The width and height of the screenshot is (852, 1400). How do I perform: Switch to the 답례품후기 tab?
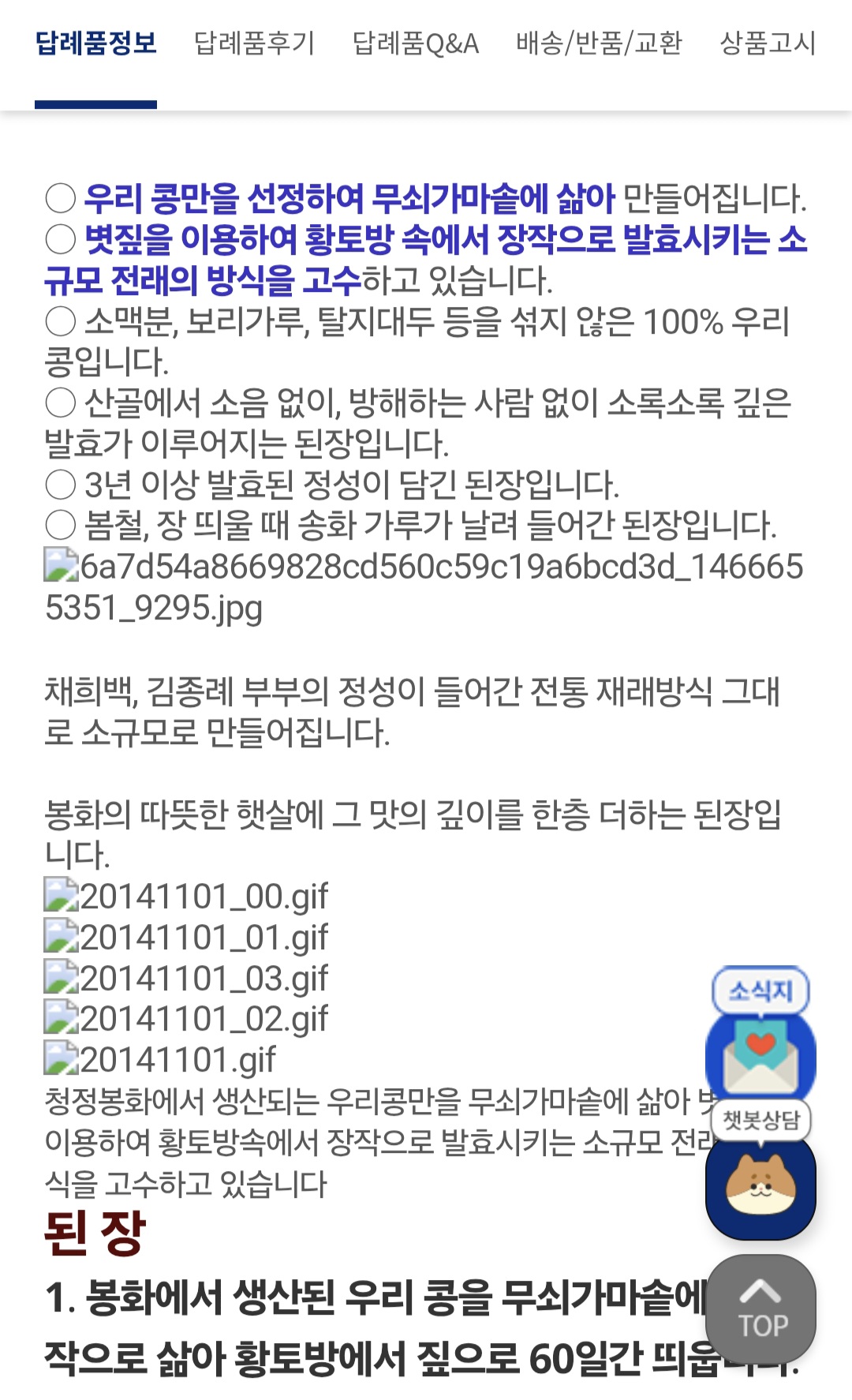(254, 43)
